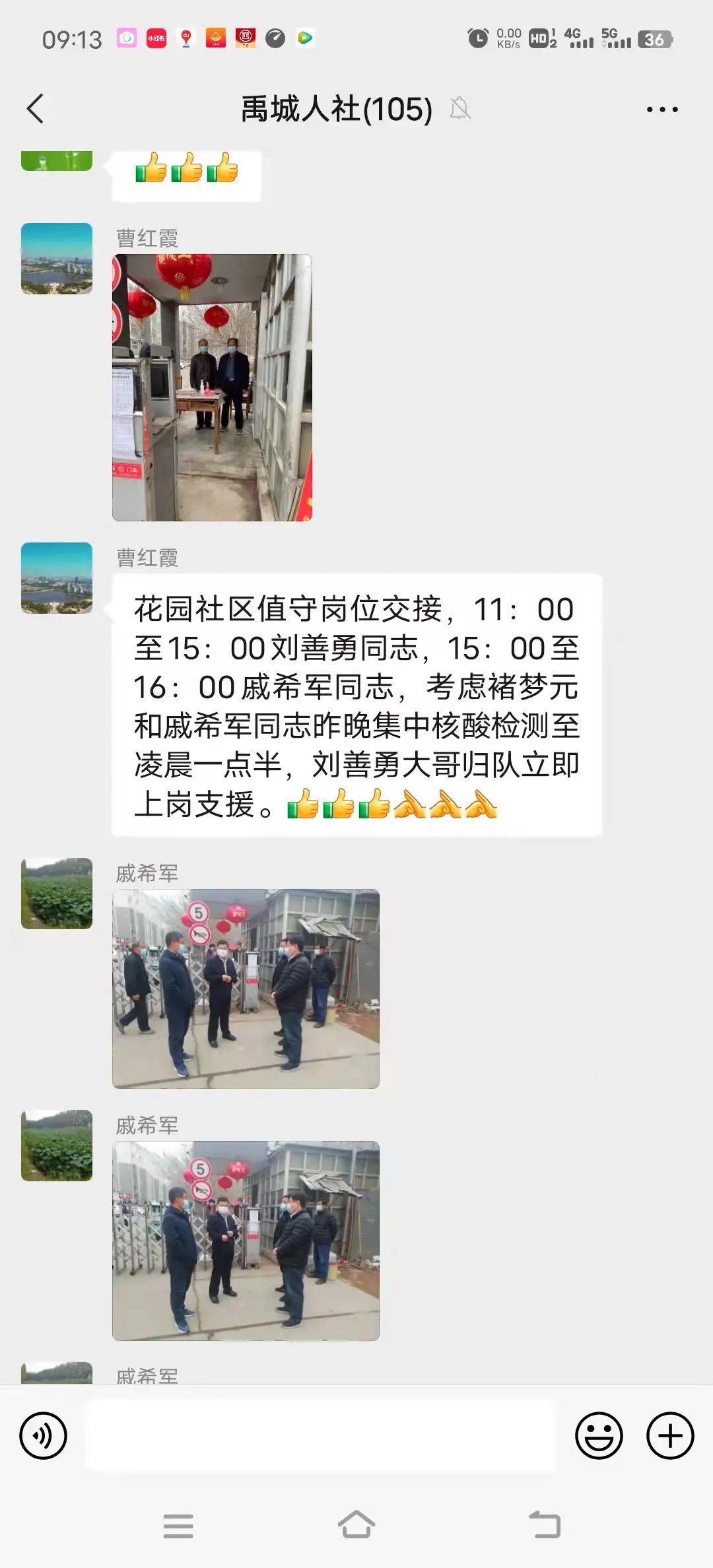Open the recent apps menu button
The height and width of the screenshot is (1568, 713).
click(x=178, y=1526)
